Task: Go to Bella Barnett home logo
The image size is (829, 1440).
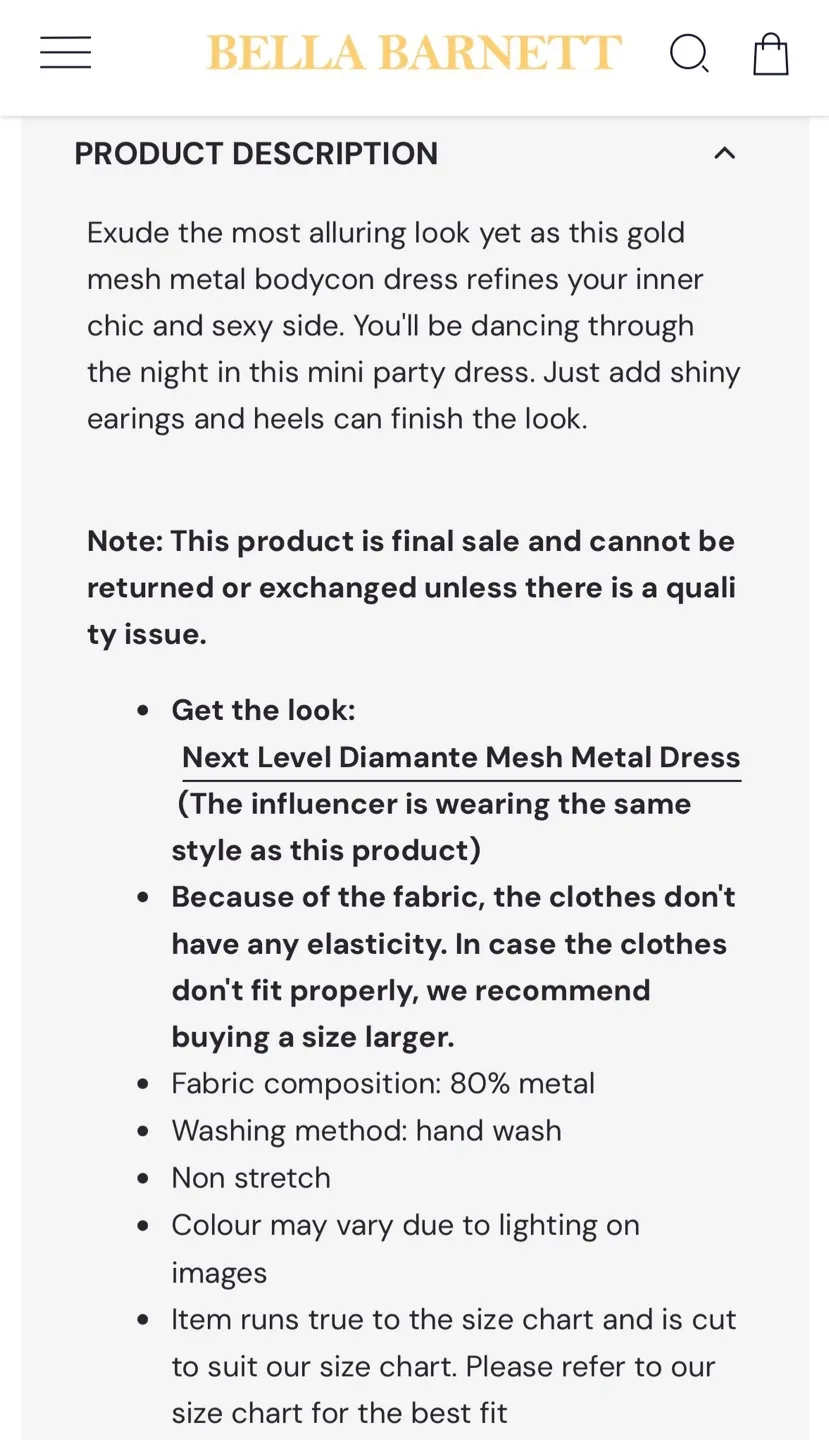Action: (x=414, y=53)
